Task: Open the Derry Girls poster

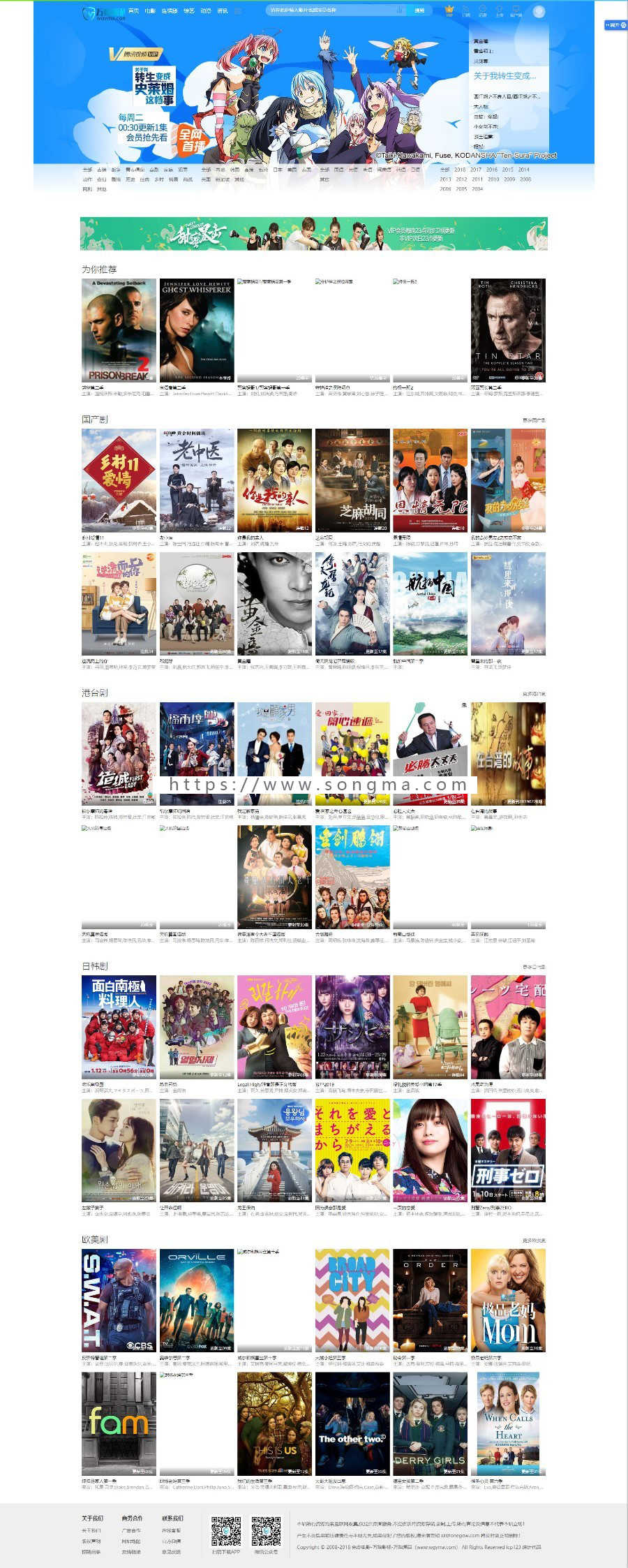Action: click(430, 1424)
